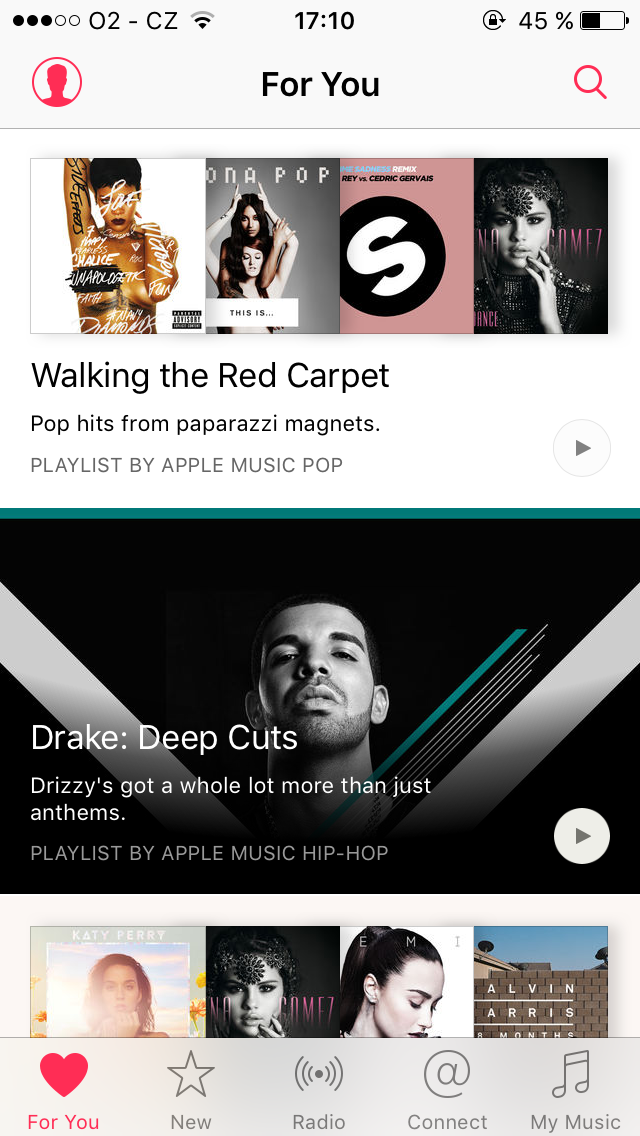Screen dimensions: 640x1136
Task: Open search with the magnifier icon
Action: pyautogui.click(x=590, y=83)
